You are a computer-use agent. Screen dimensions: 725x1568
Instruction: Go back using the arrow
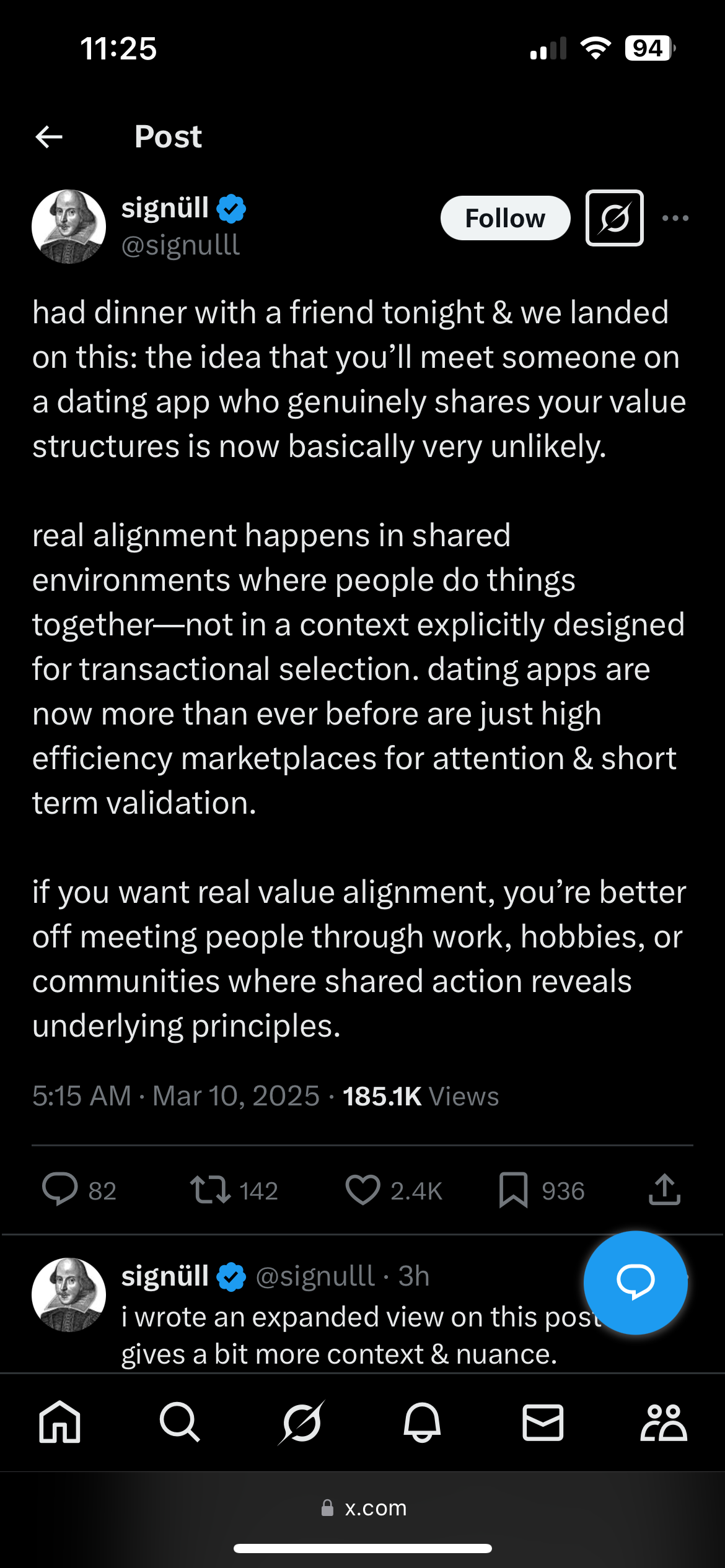point(50,137)
